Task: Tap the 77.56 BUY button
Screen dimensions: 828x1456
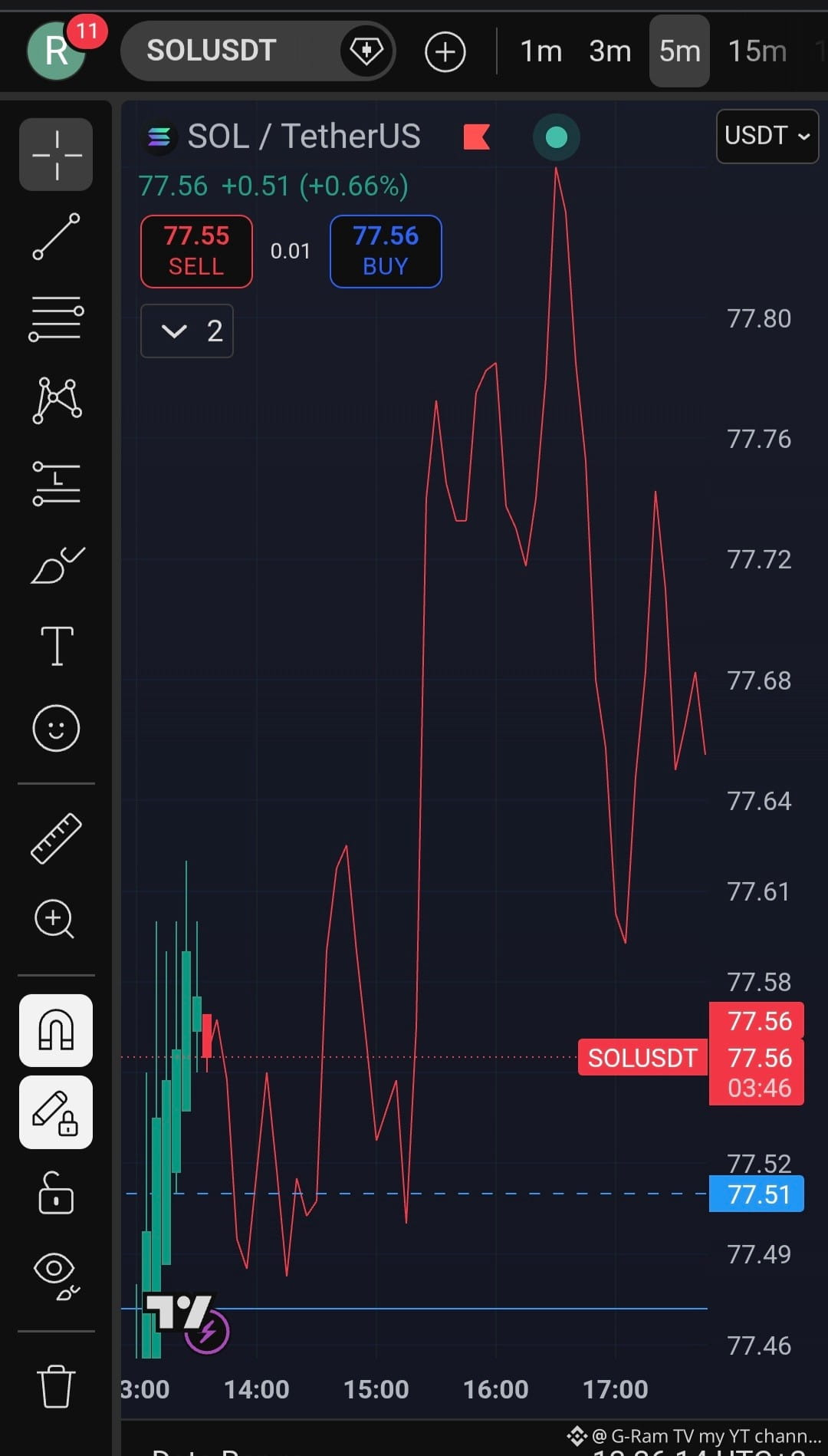Action: [386, 252]
